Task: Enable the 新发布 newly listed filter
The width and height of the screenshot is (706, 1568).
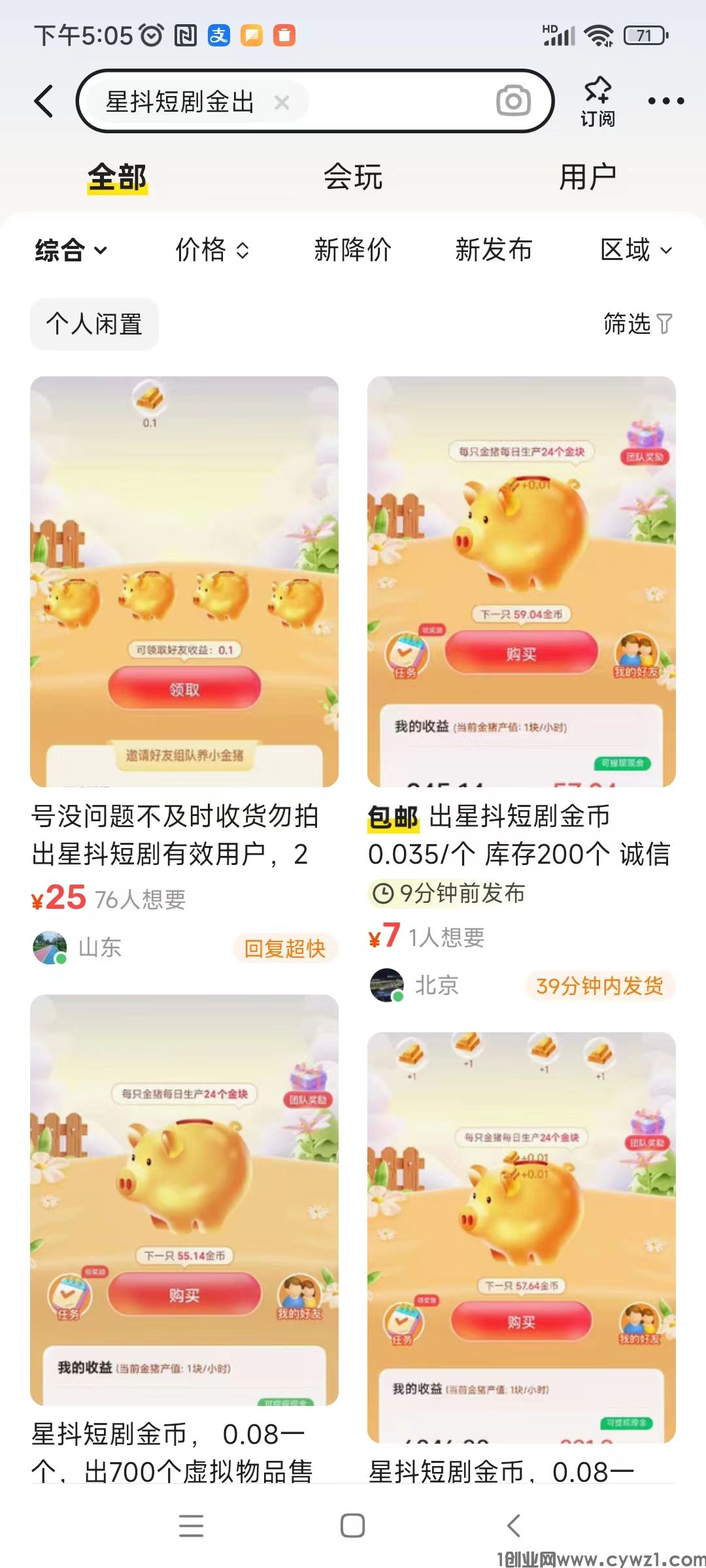Action: pos(494,250)
